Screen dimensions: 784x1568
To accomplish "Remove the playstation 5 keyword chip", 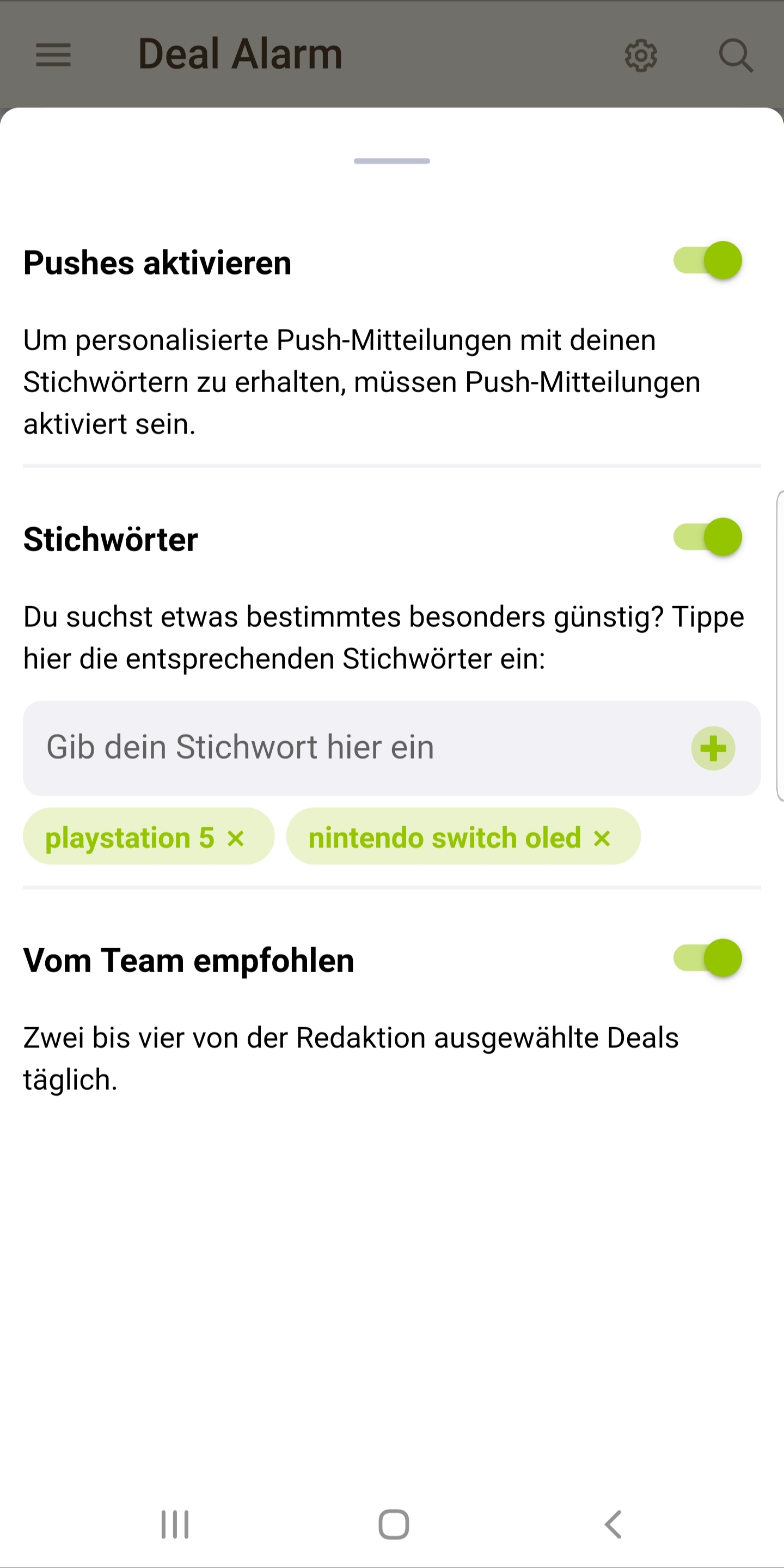I will [x=236, y=839].
